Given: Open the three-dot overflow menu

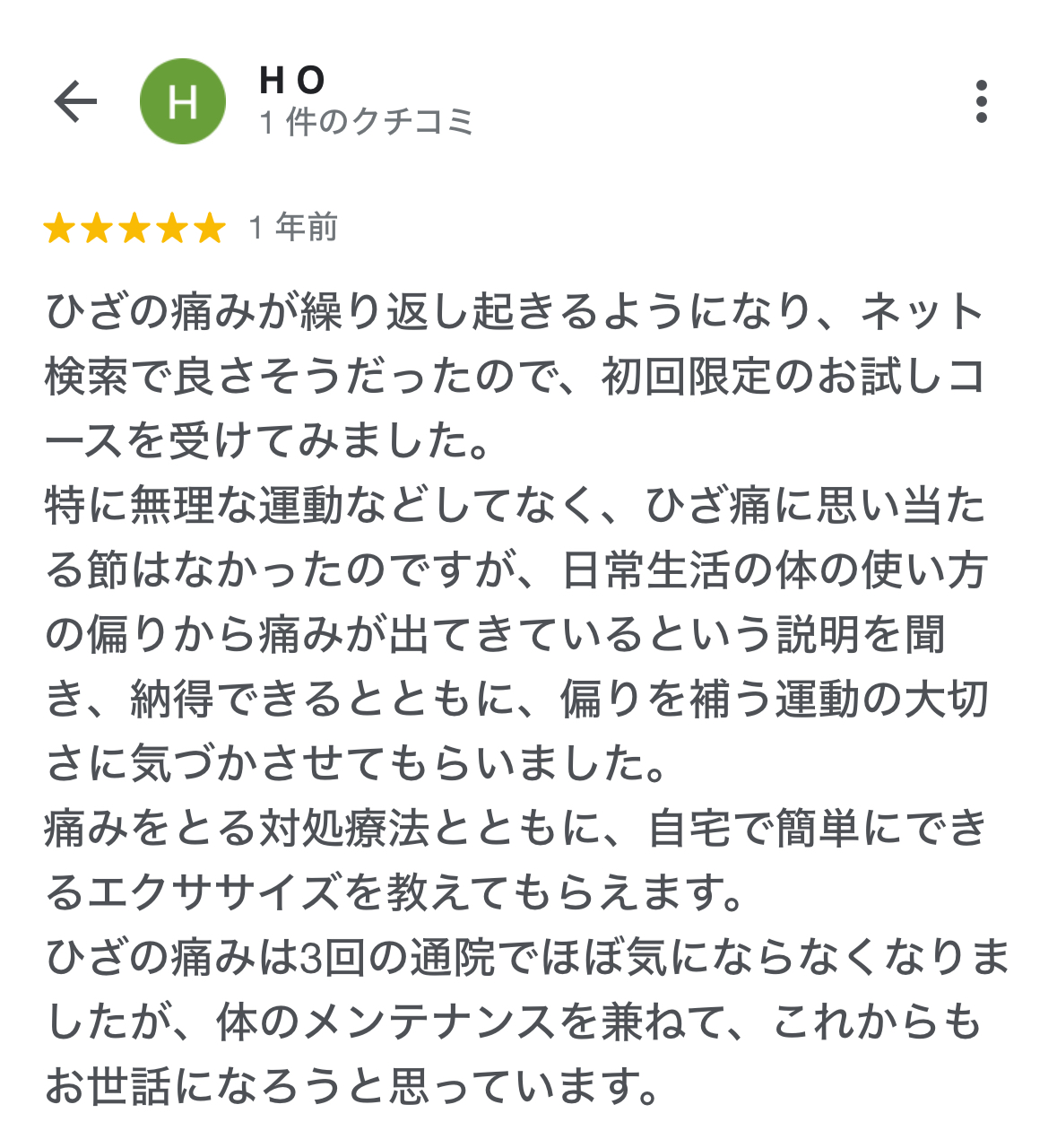Looking at the screenshot, I should [981, 101].
